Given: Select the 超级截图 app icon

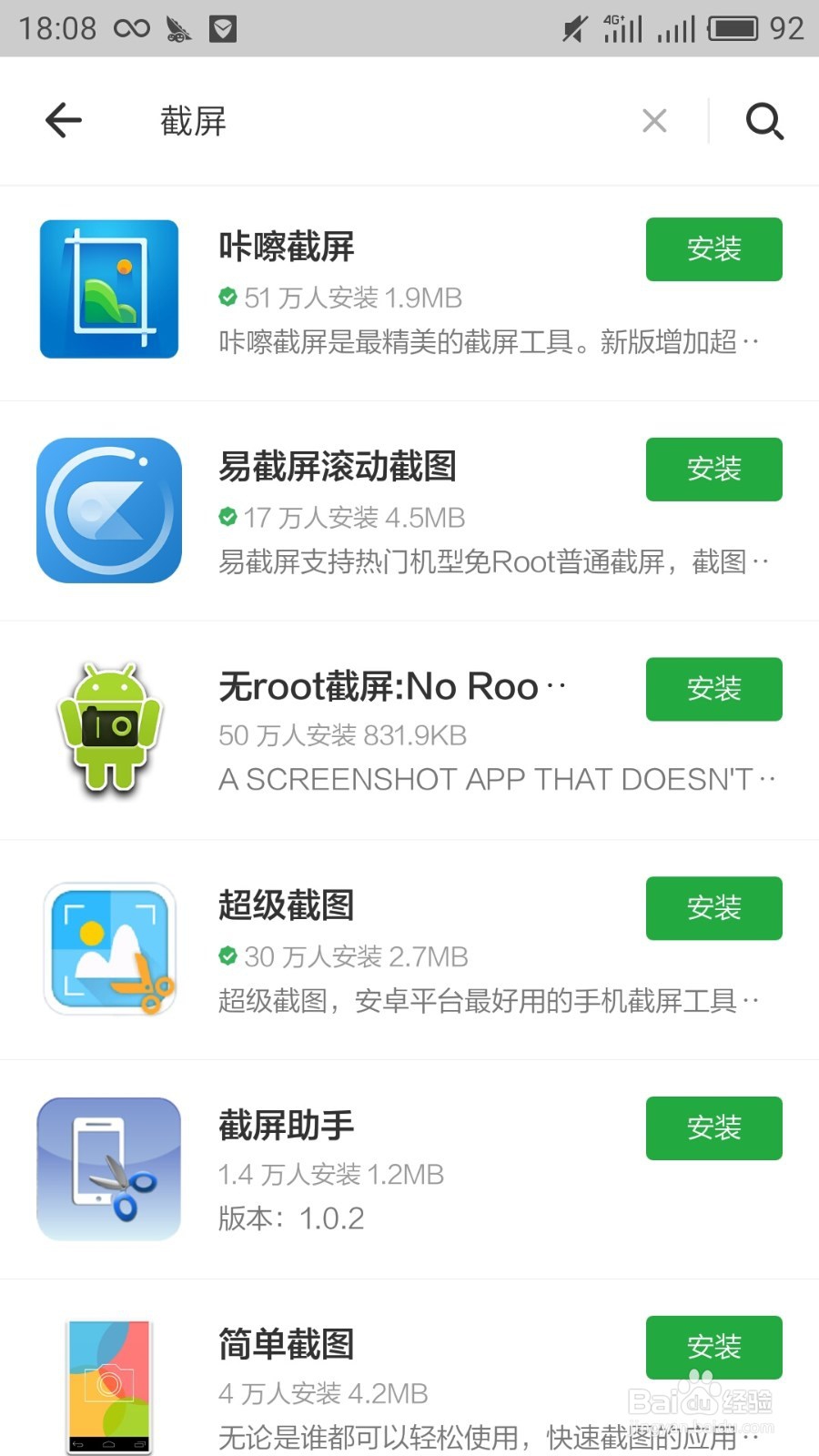Looking at the screenshot, I should [x=108, y=948].
